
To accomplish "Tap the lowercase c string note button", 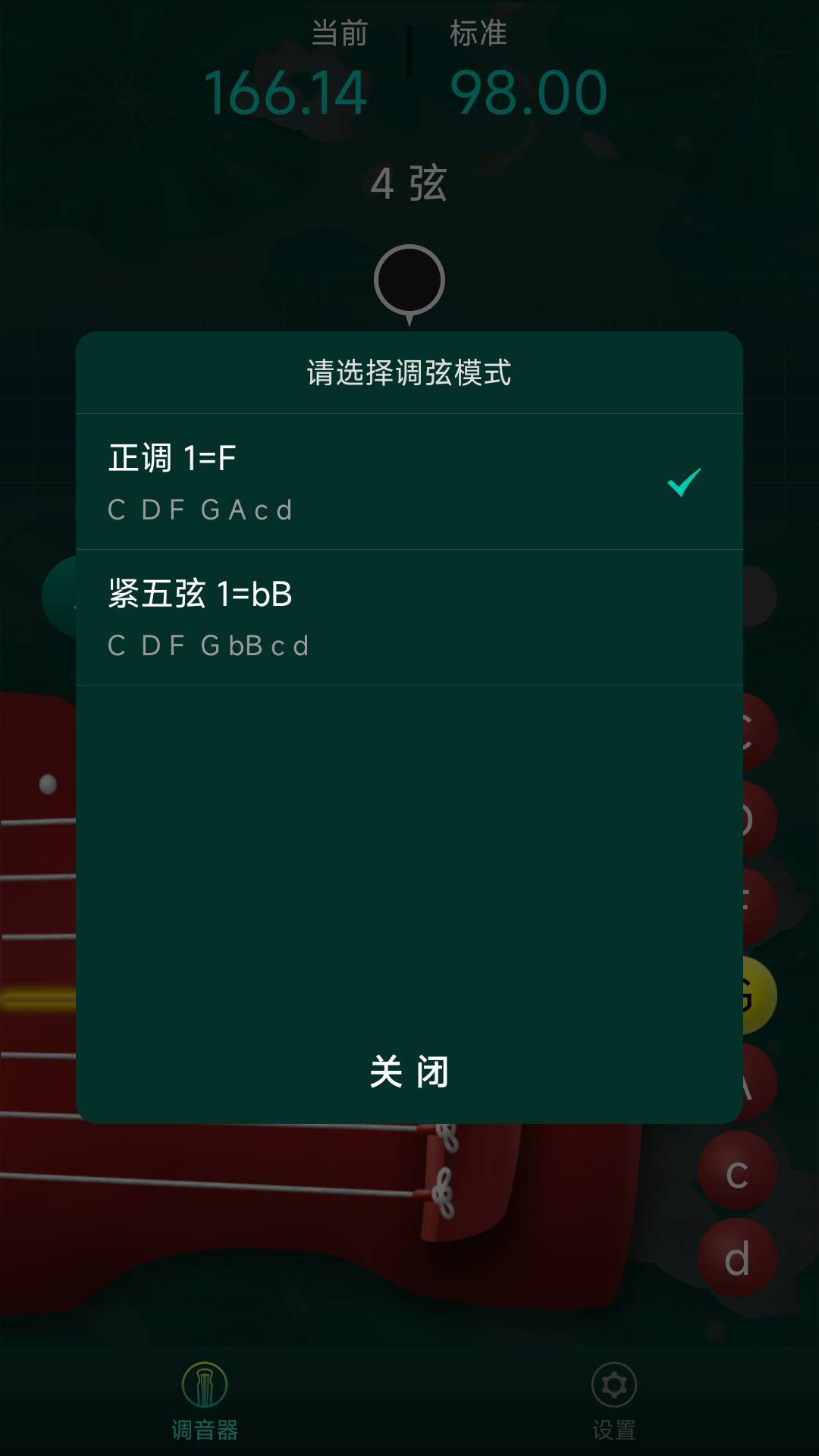I will 737,1172.
